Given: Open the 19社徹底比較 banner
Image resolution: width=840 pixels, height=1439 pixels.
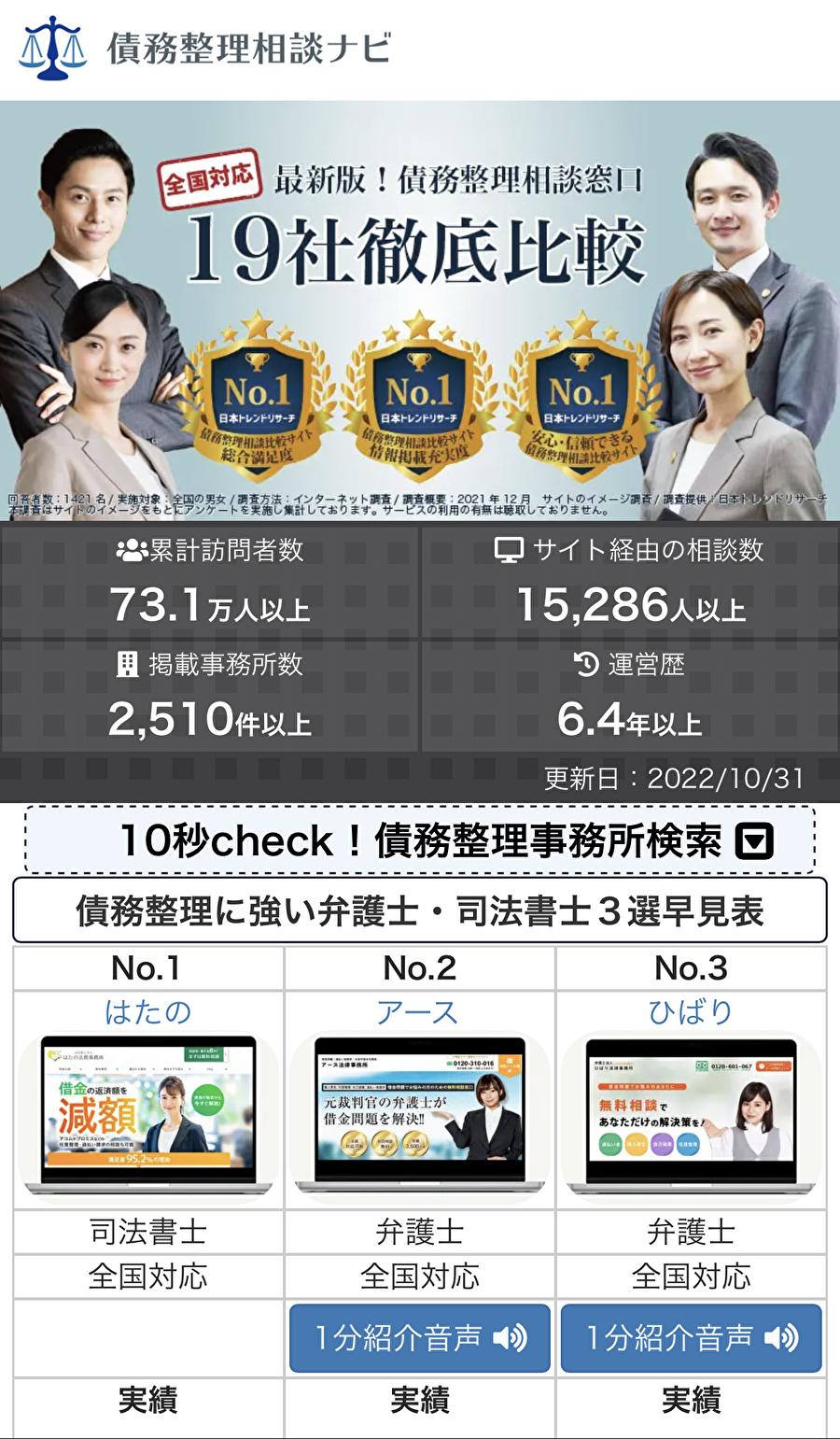Looking at the screenshot, I should tap(420, 310).
